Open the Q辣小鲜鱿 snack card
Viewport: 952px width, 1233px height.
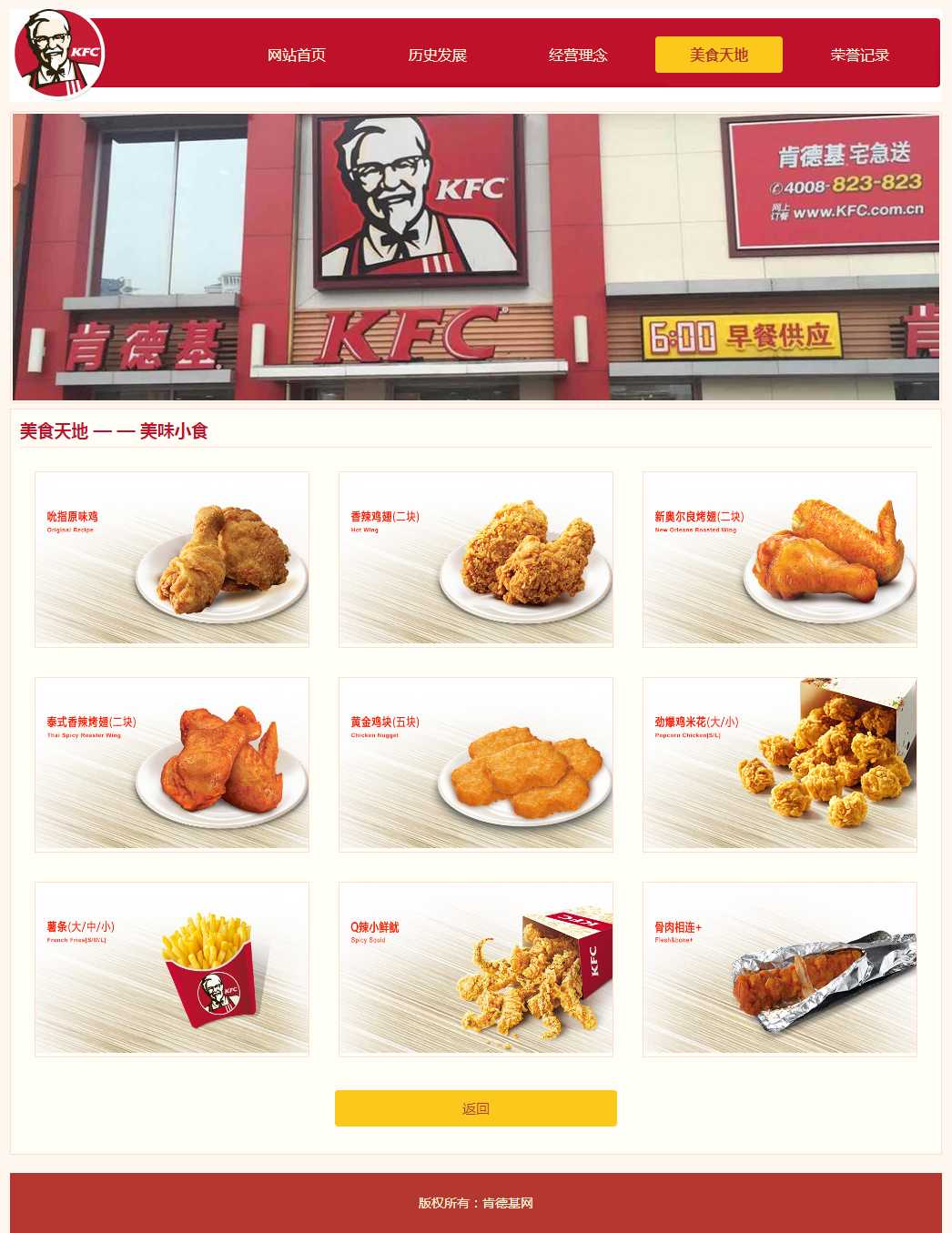pos(476,969)
